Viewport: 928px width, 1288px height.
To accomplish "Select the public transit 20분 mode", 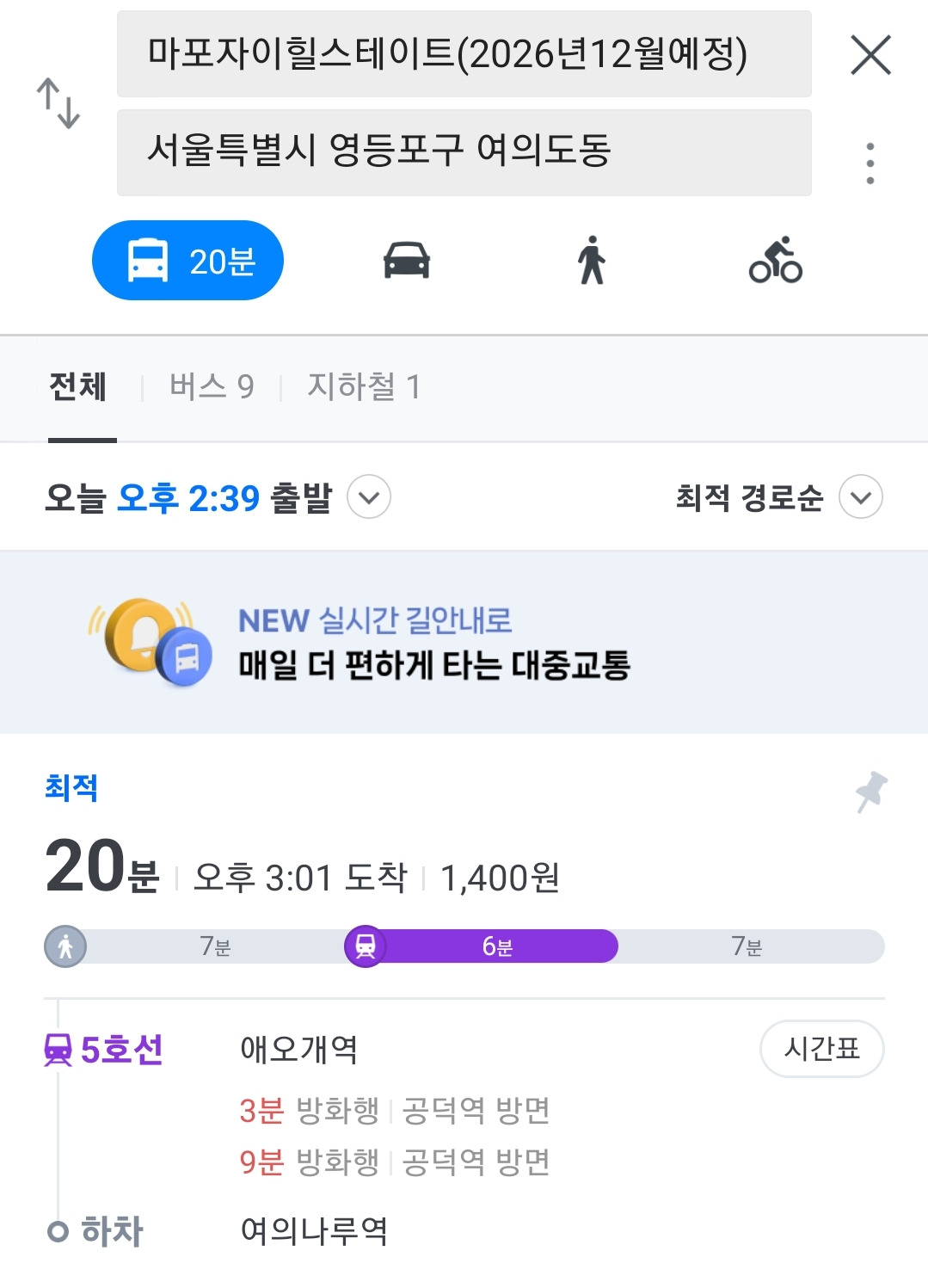I will pyautogui.click(x=187, y=261).
